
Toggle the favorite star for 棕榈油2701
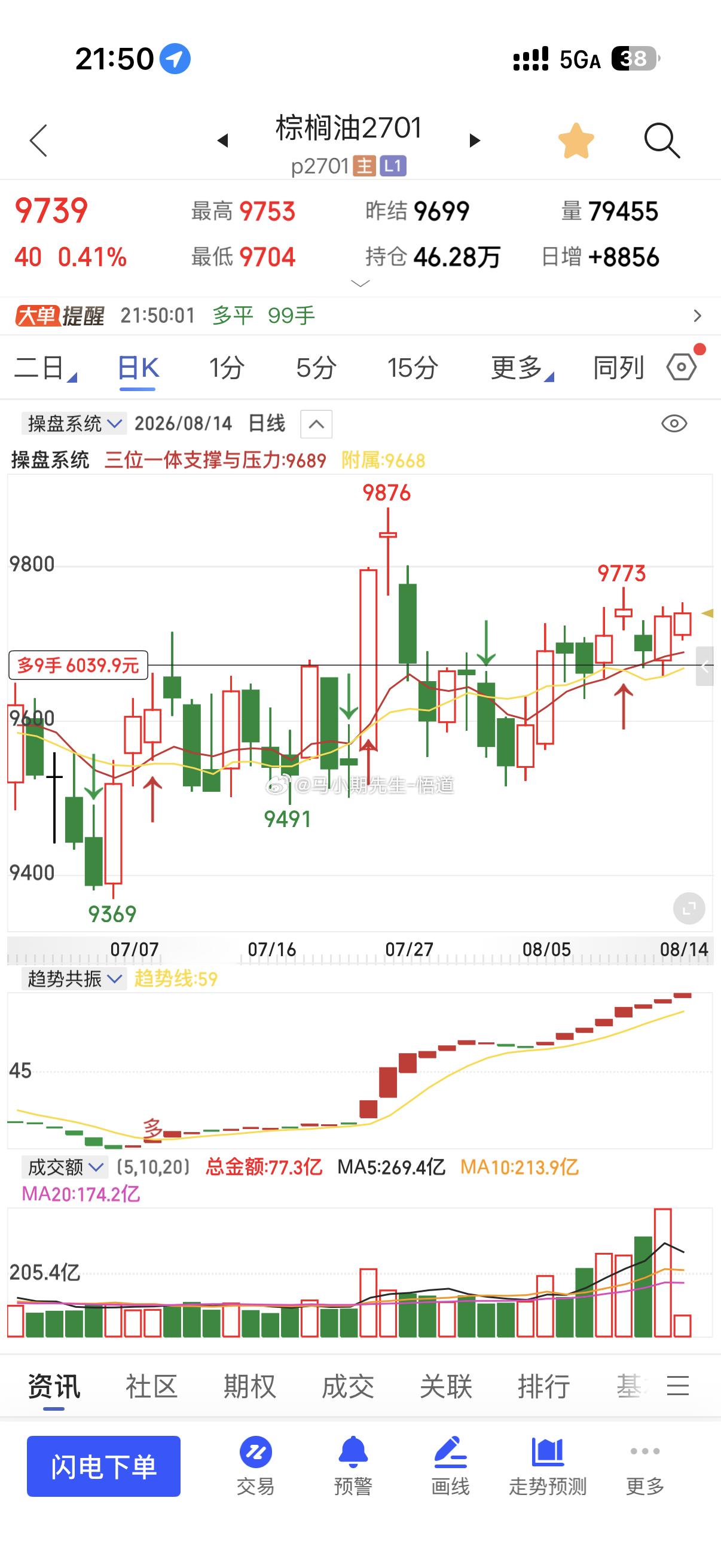pyautogui.click(x=576, y=141)
